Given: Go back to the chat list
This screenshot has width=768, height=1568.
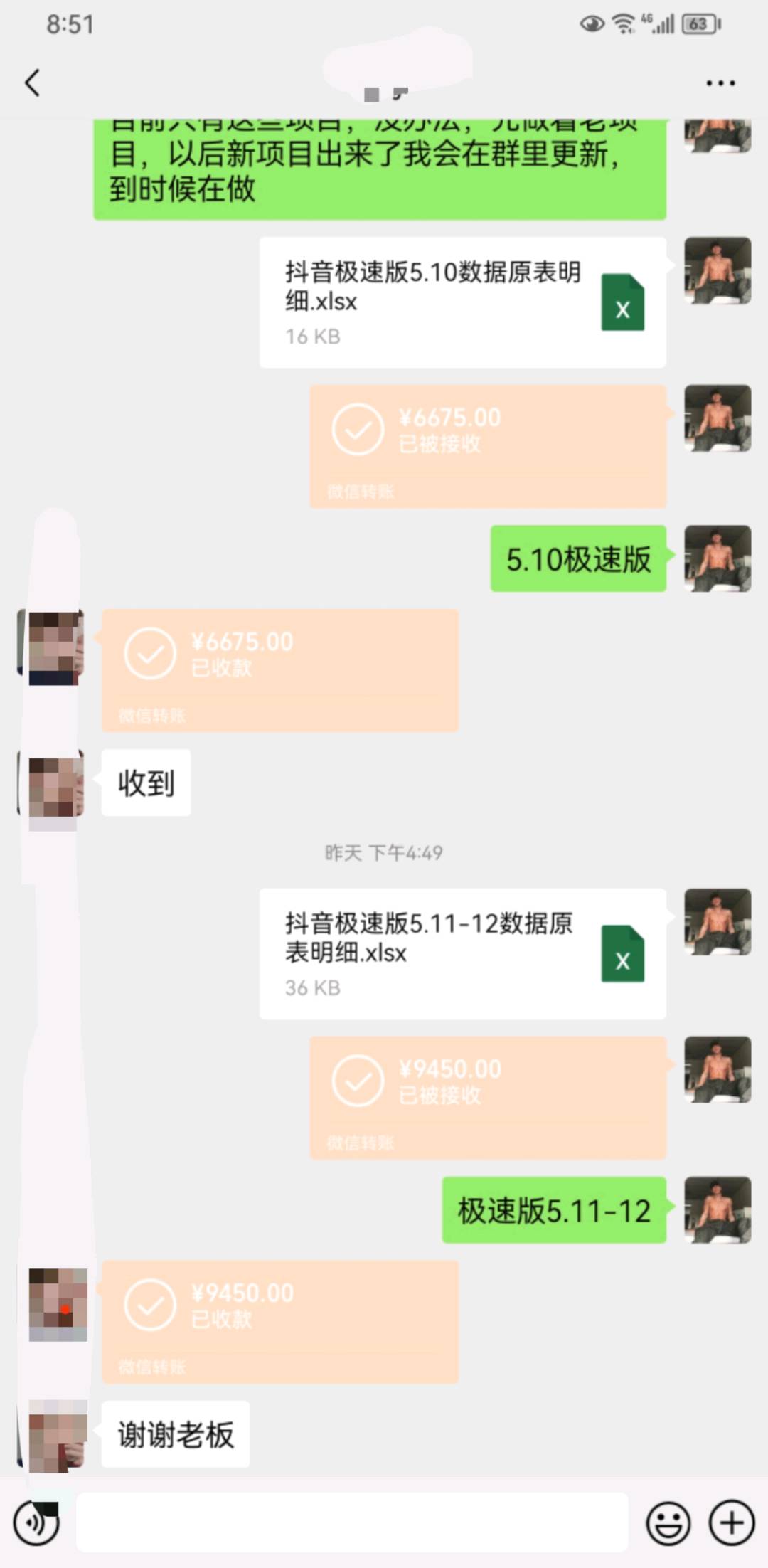Looking at the screenshot, I should 33,83.
